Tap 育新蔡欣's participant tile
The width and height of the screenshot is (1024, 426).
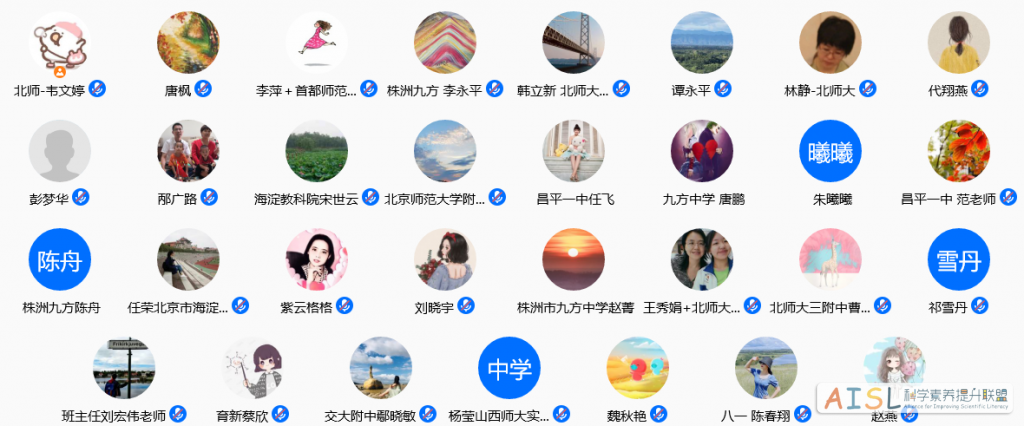[x=253, y=368]
